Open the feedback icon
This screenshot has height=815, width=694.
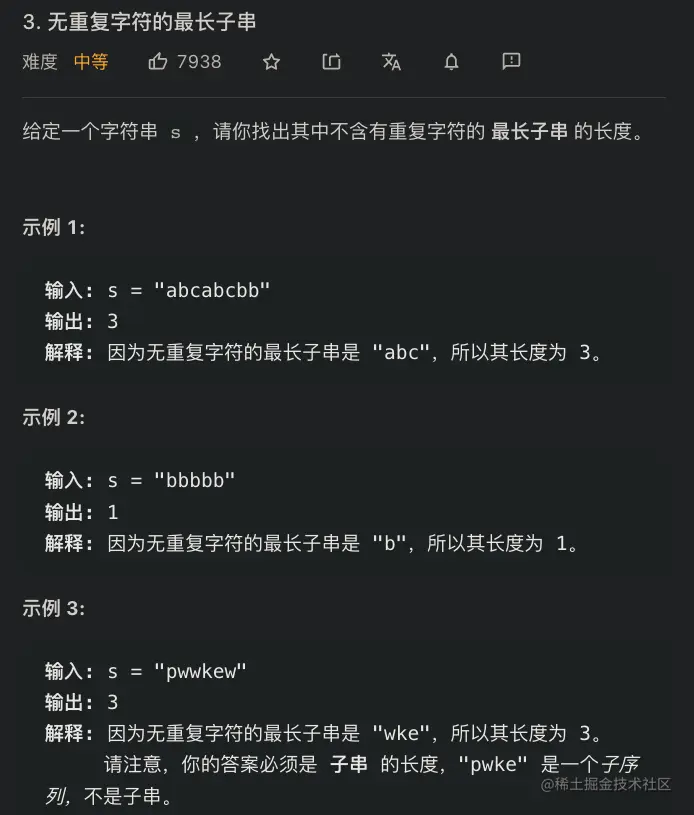pos(511,62)
